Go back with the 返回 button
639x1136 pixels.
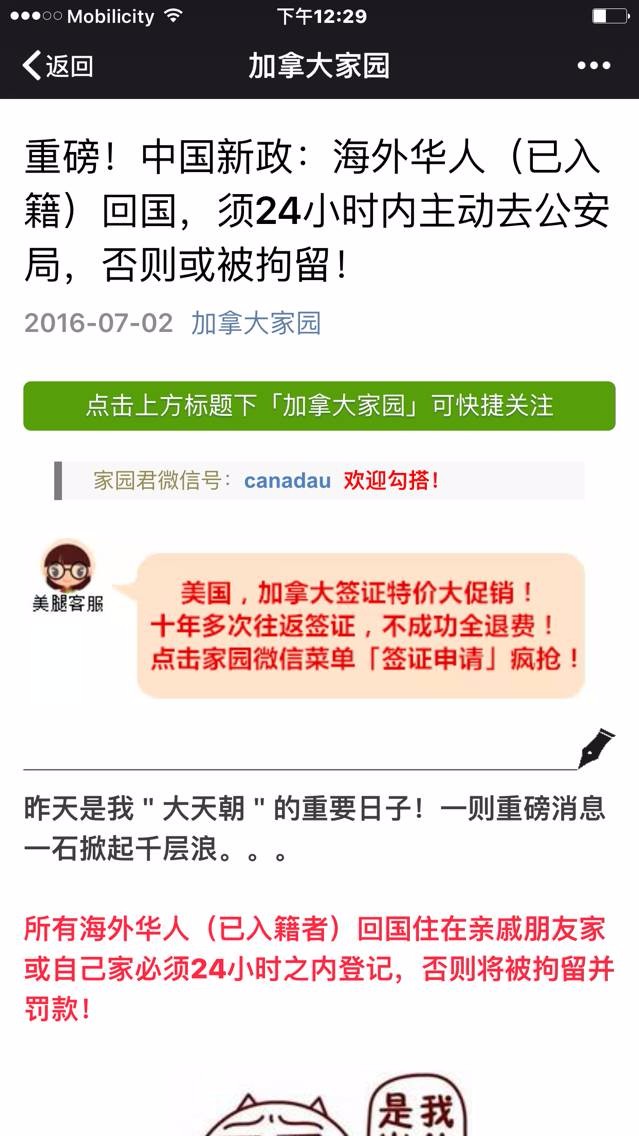(x=57, y=66)
